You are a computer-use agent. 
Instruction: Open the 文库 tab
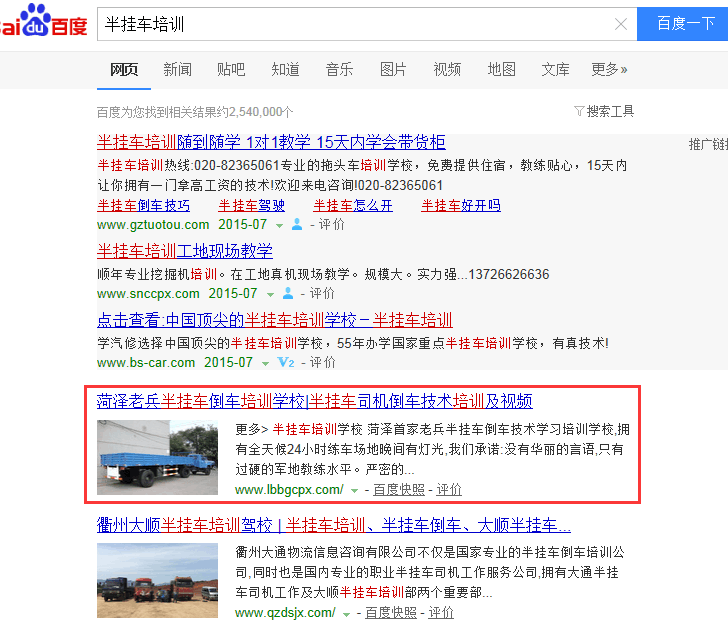(555, 69)
